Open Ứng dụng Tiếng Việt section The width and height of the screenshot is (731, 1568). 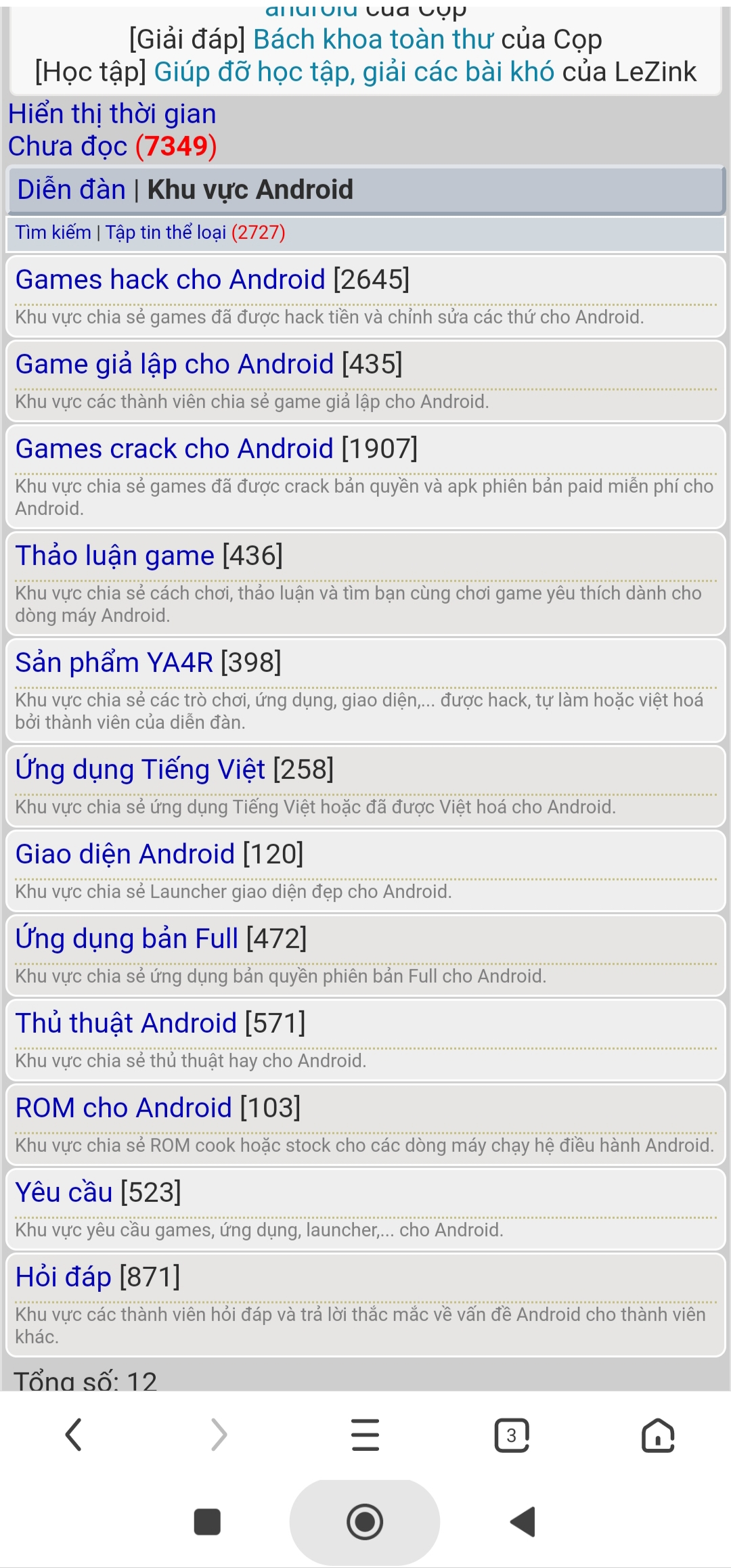140,769
